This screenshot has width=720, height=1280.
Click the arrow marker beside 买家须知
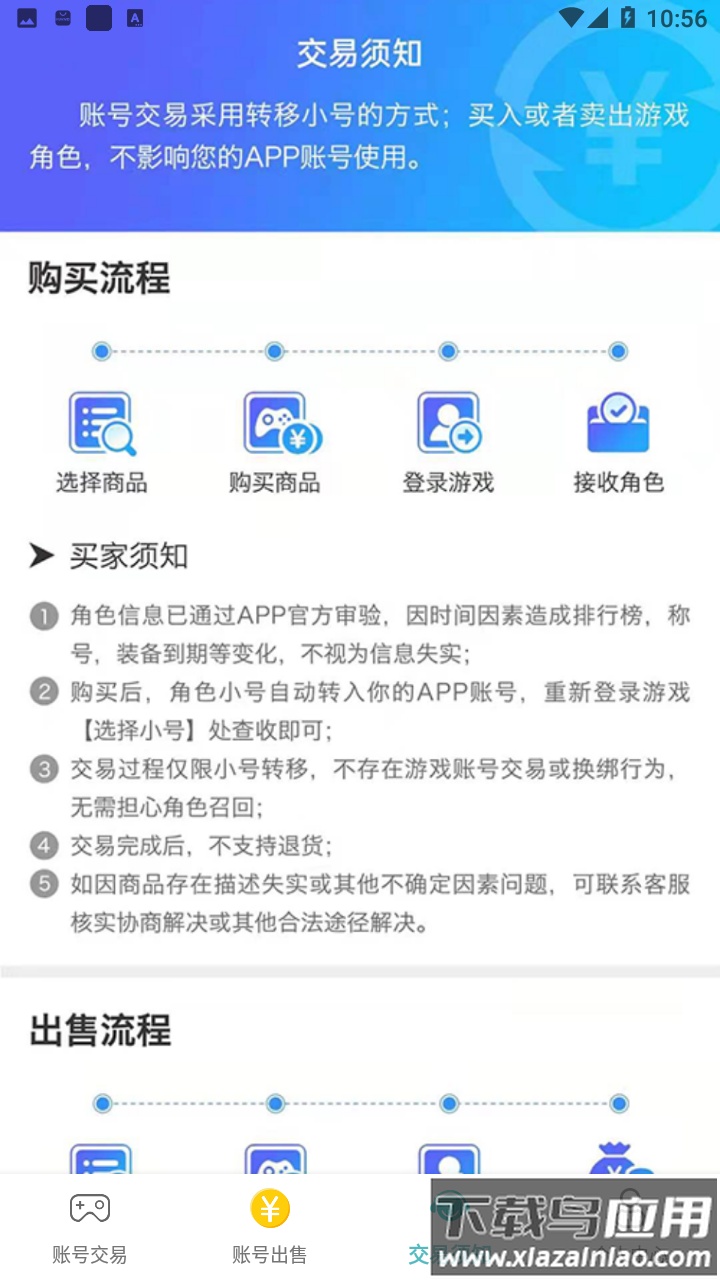coord(42,556)
